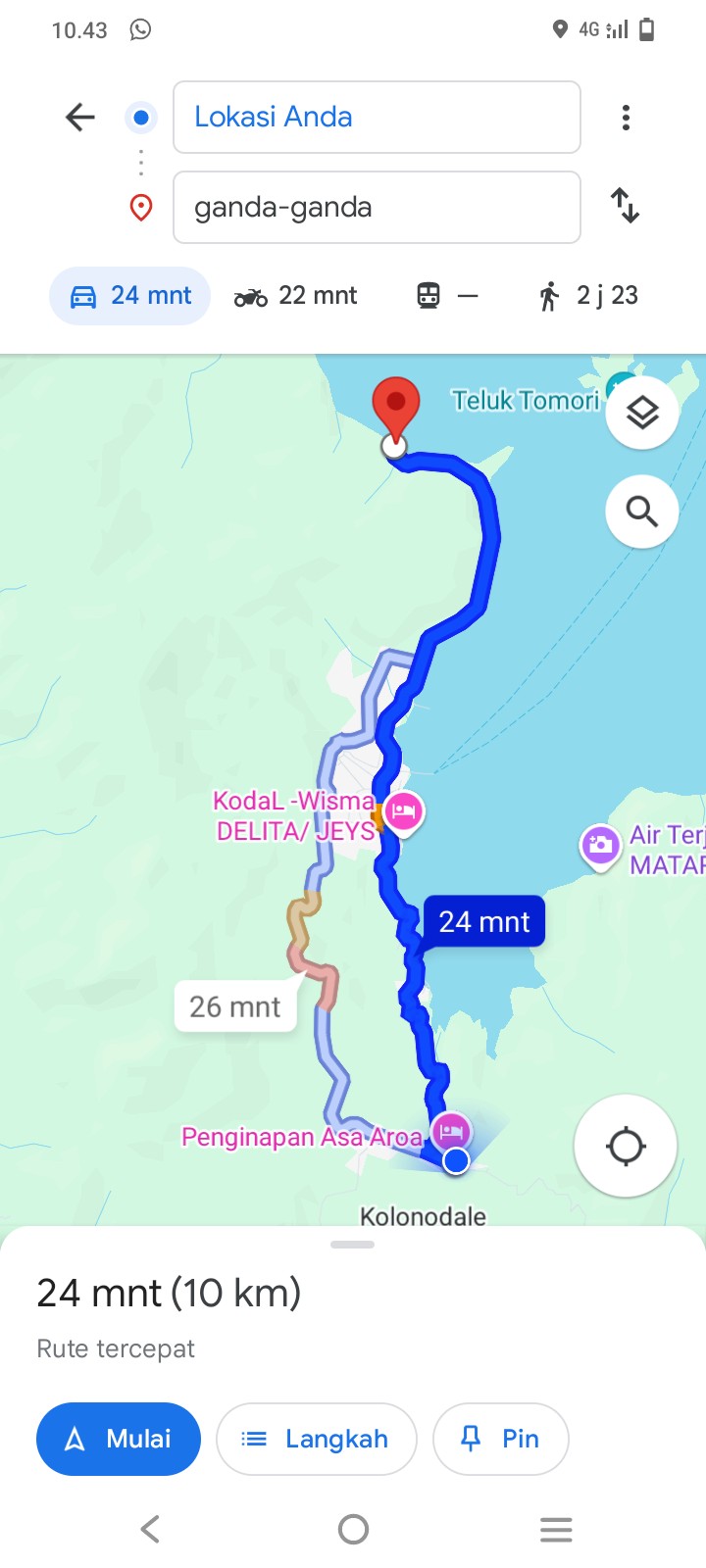Open system recent apps

(x=556, y=1529)
